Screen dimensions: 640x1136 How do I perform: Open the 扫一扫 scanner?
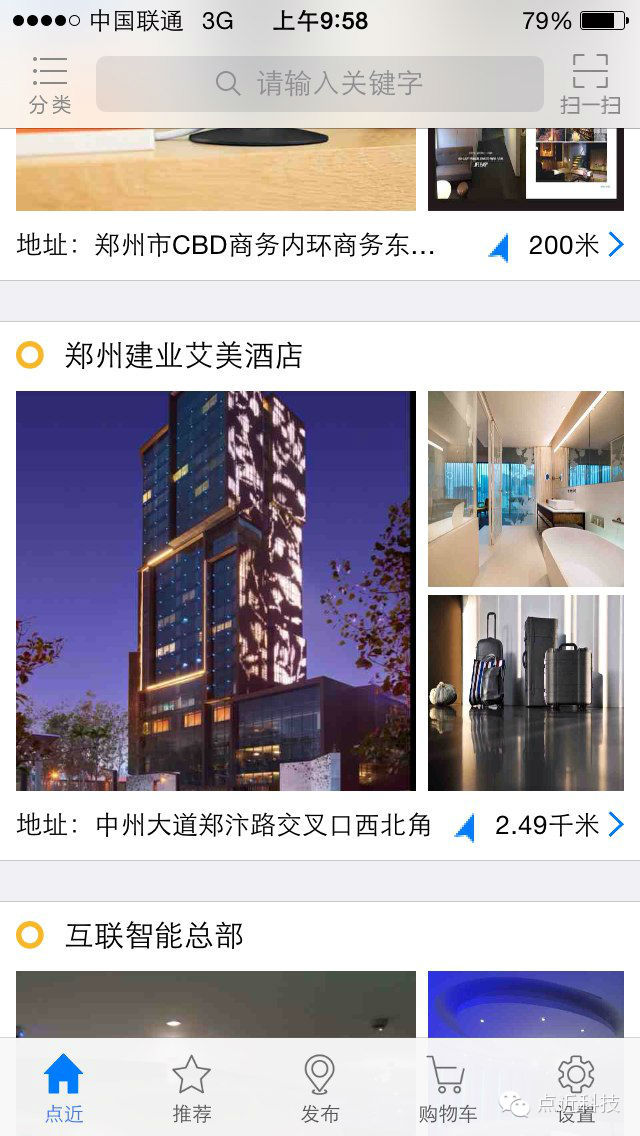(x=590, y=85)
